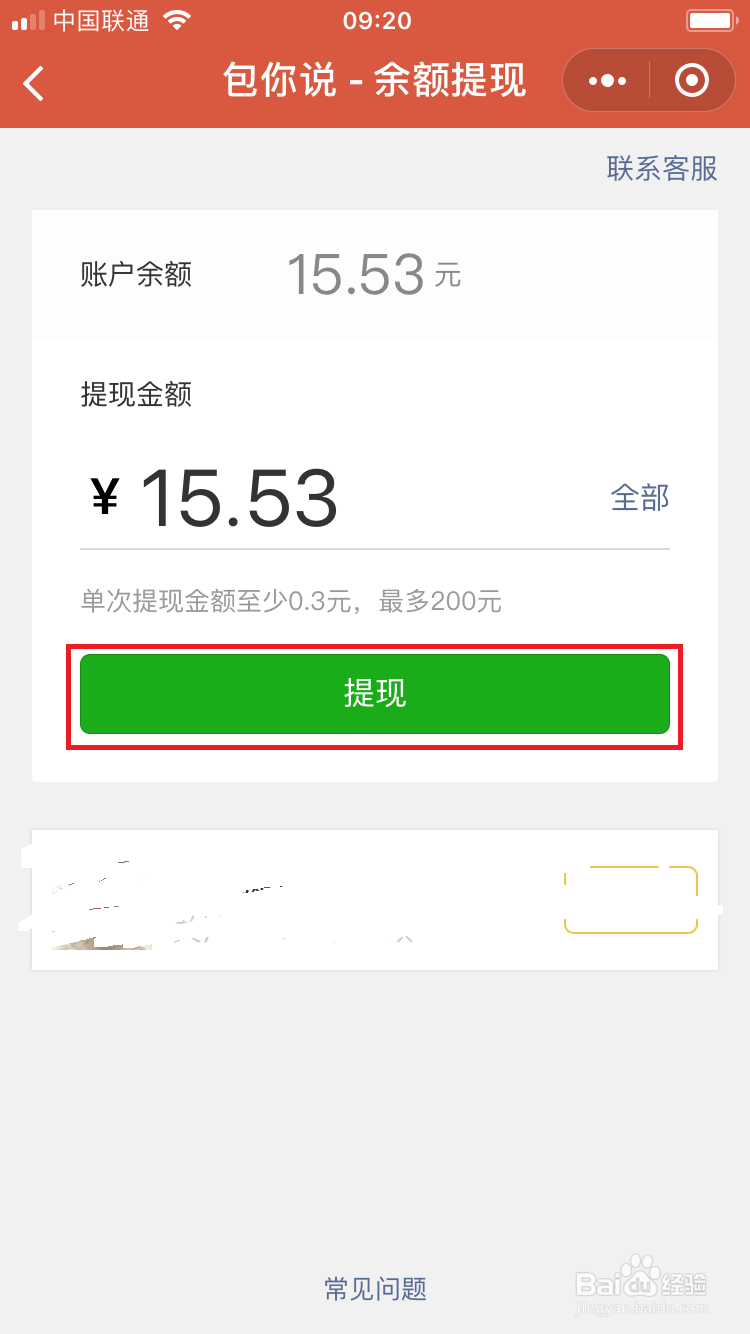Select 全部 to withdraw entire balance
Screen dimensions: 750x1334
[x=640, y=497]
